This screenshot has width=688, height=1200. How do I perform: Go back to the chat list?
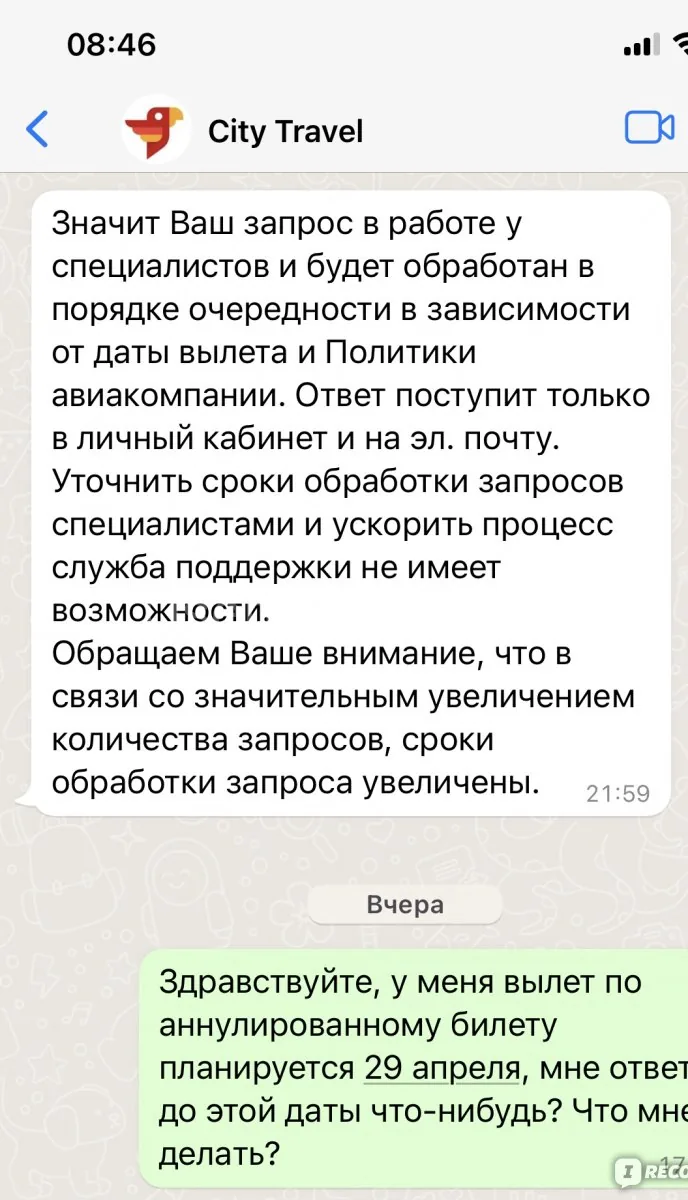pyautogui.click(x=37, y=130)
